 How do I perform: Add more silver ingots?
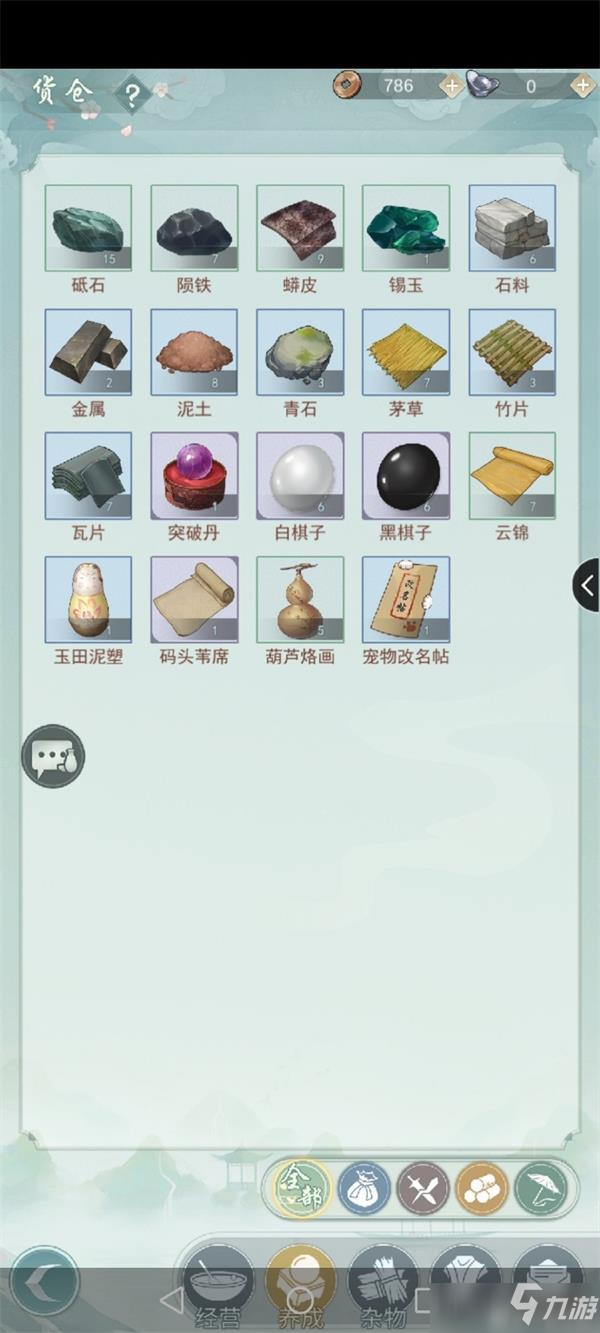pyautogui.click(x=582, y=86)
